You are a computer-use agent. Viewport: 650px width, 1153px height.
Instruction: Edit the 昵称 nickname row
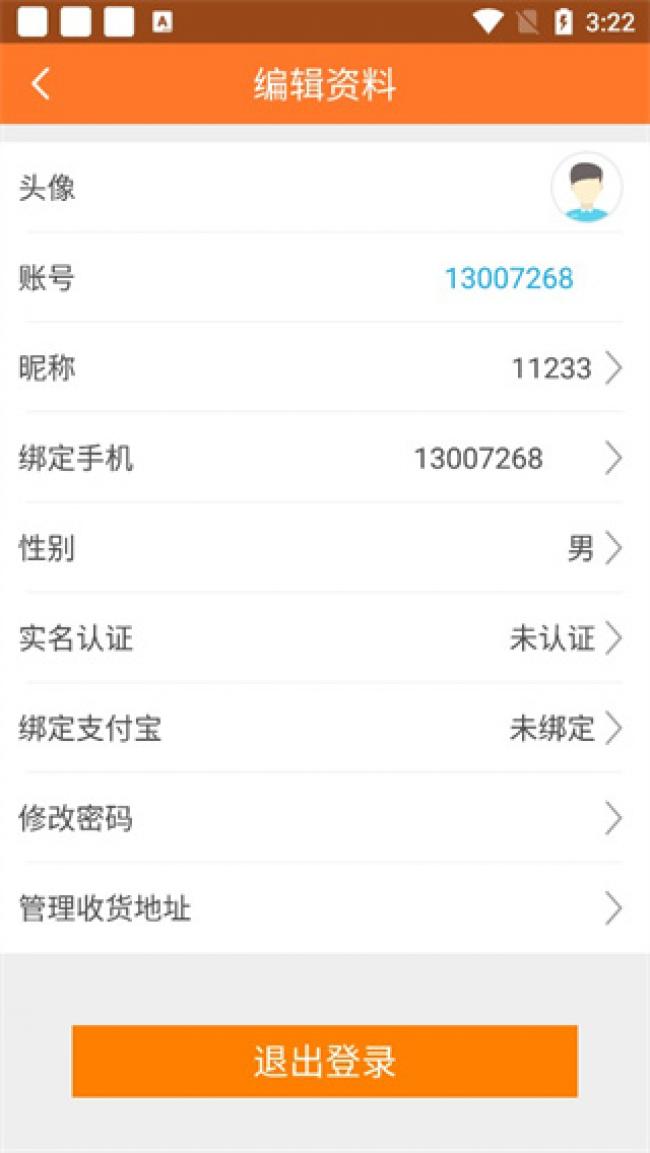pyautogui.click(x=325, y=368)
